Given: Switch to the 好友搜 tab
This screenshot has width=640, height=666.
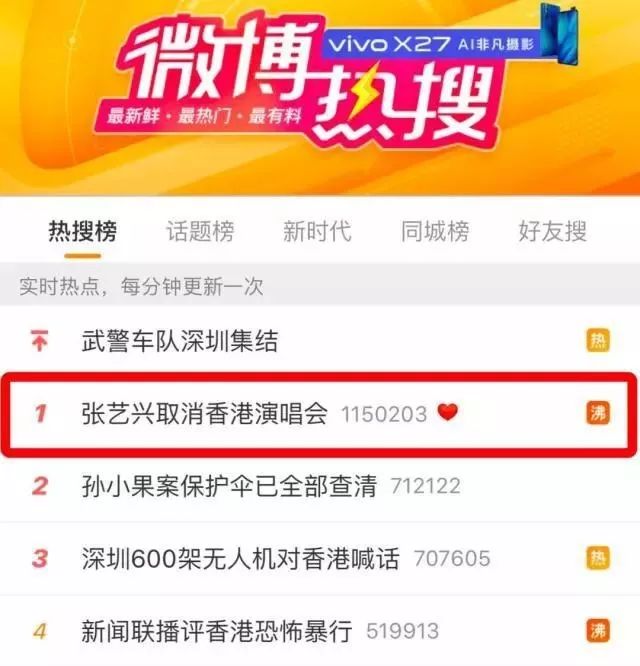Looking at the screenshot, I should point(552,232).
